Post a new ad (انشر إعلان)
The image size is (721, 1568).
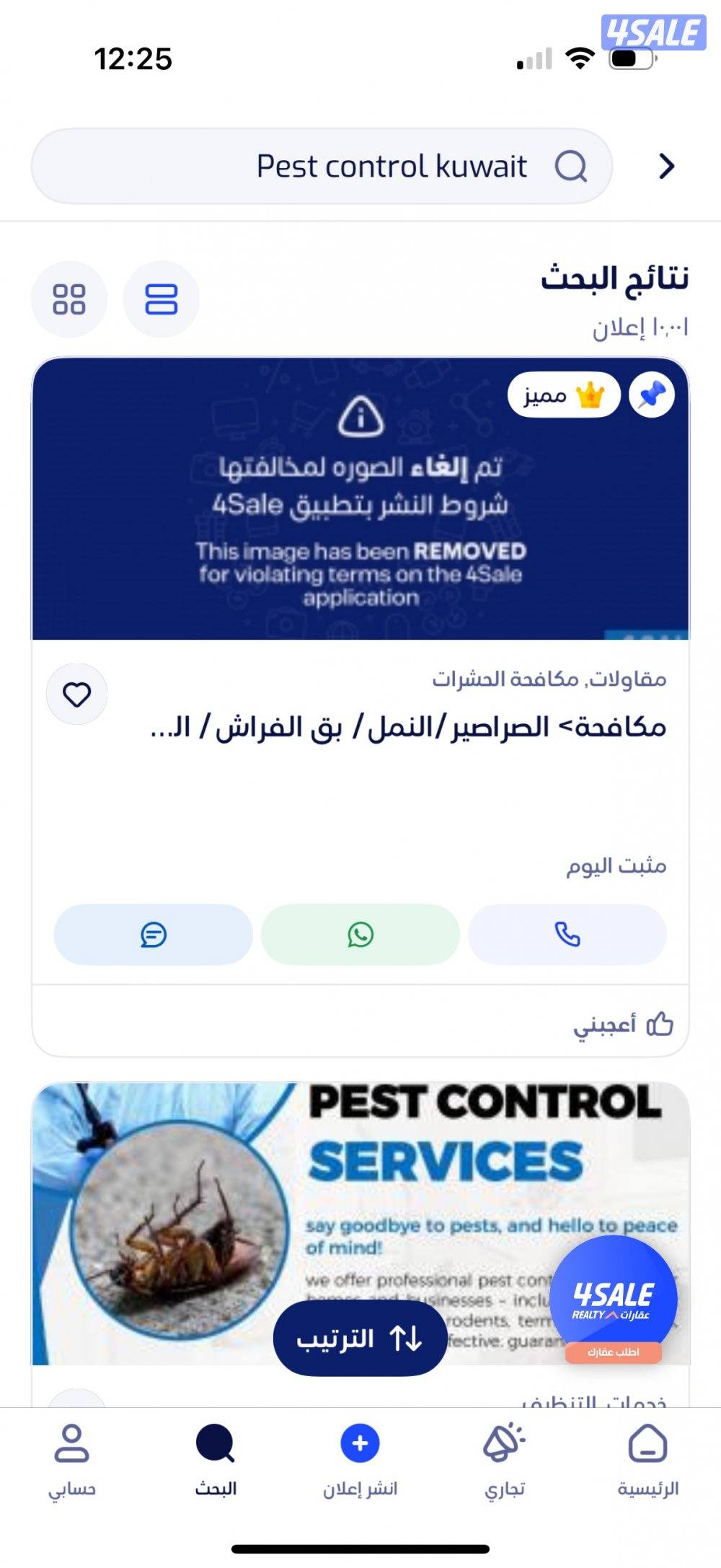360,1458
